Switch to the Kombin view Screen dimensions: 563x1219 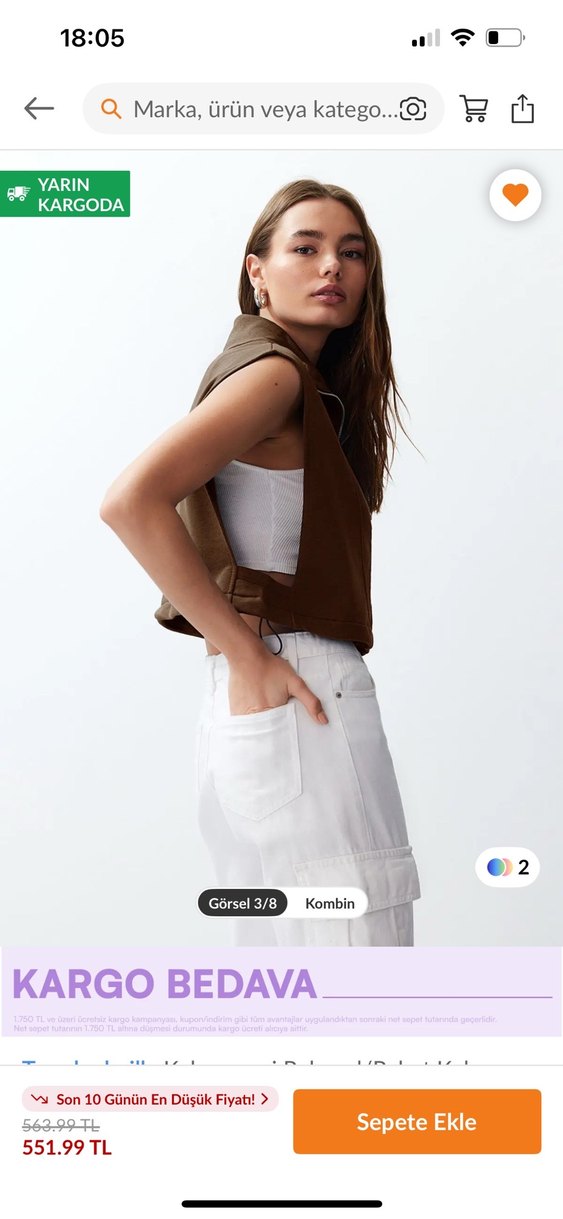[330, 903]
